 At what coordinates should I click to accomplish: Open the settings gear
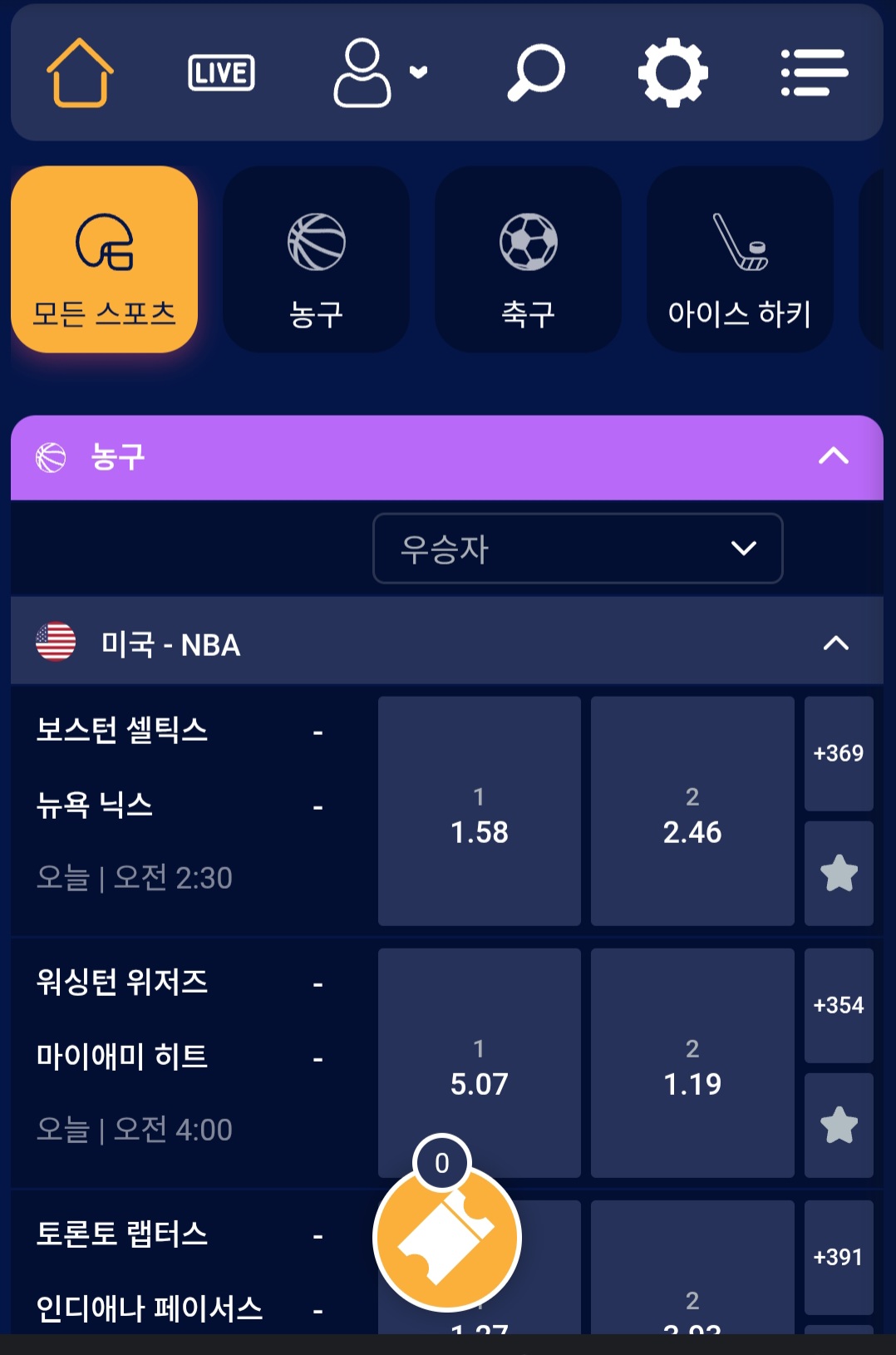point(672,72)
